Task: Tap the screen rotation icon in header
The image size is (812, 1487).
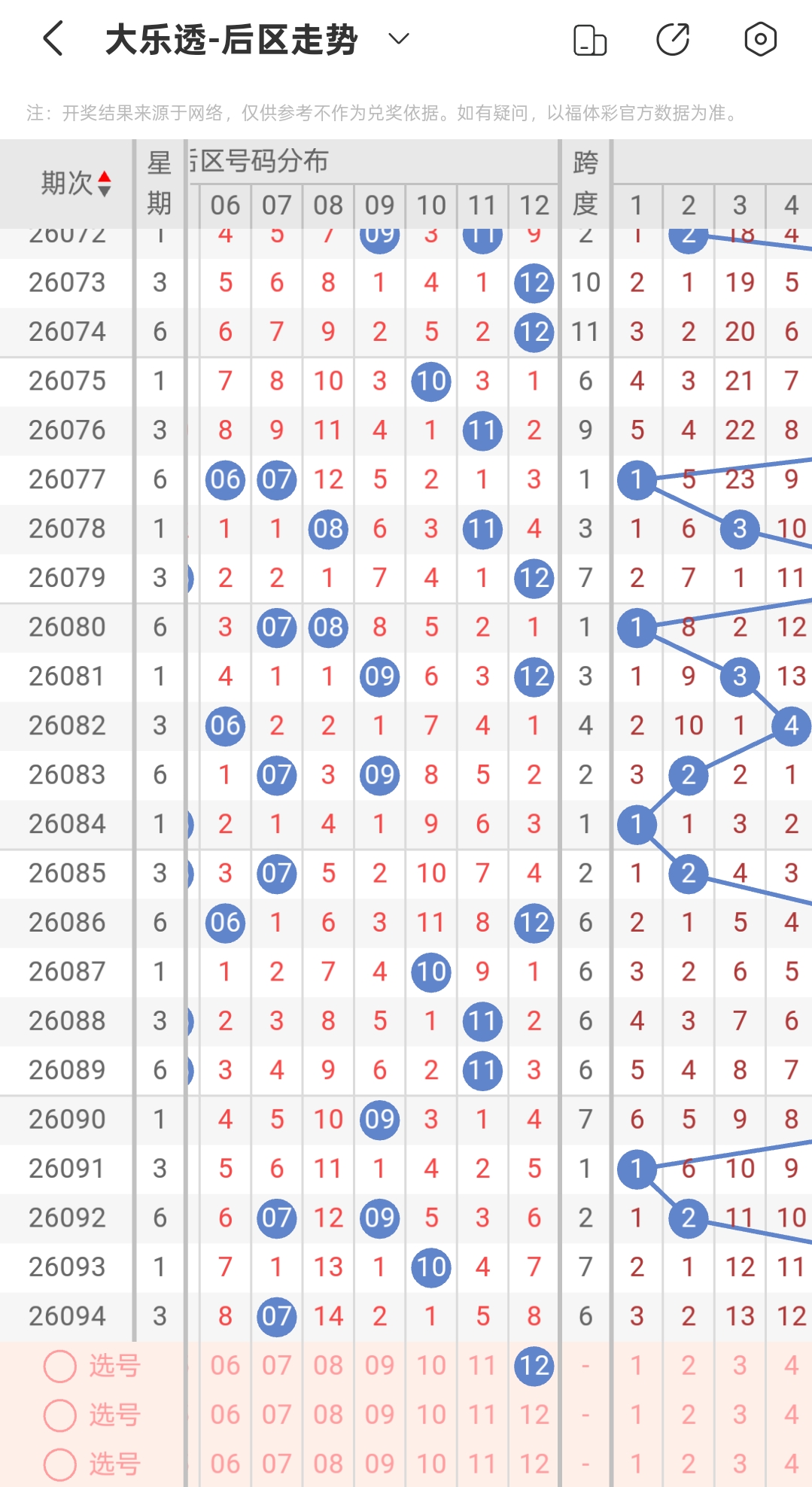Action: (x=590, y=40)
